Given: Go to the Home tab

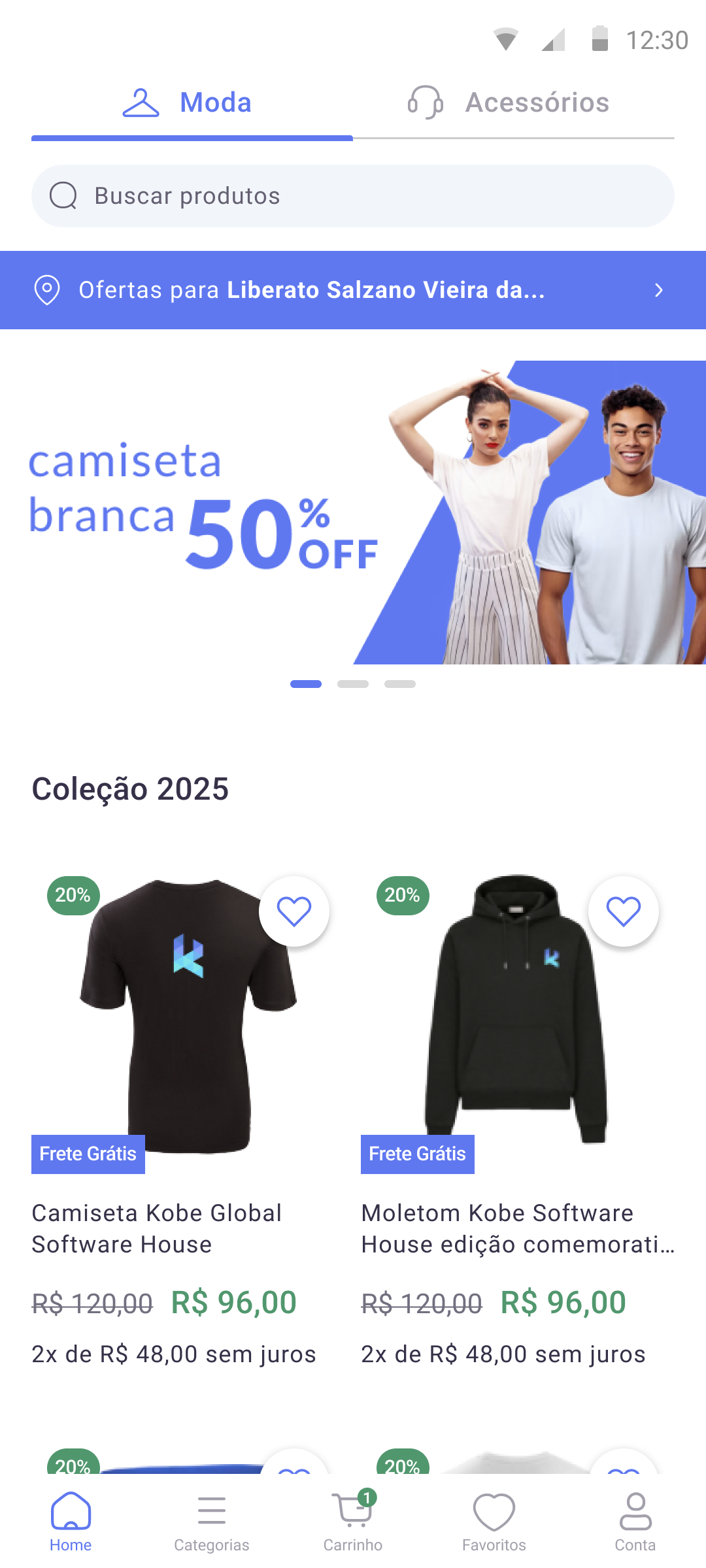Looking at the screenshot, I should pos(71,1522).
